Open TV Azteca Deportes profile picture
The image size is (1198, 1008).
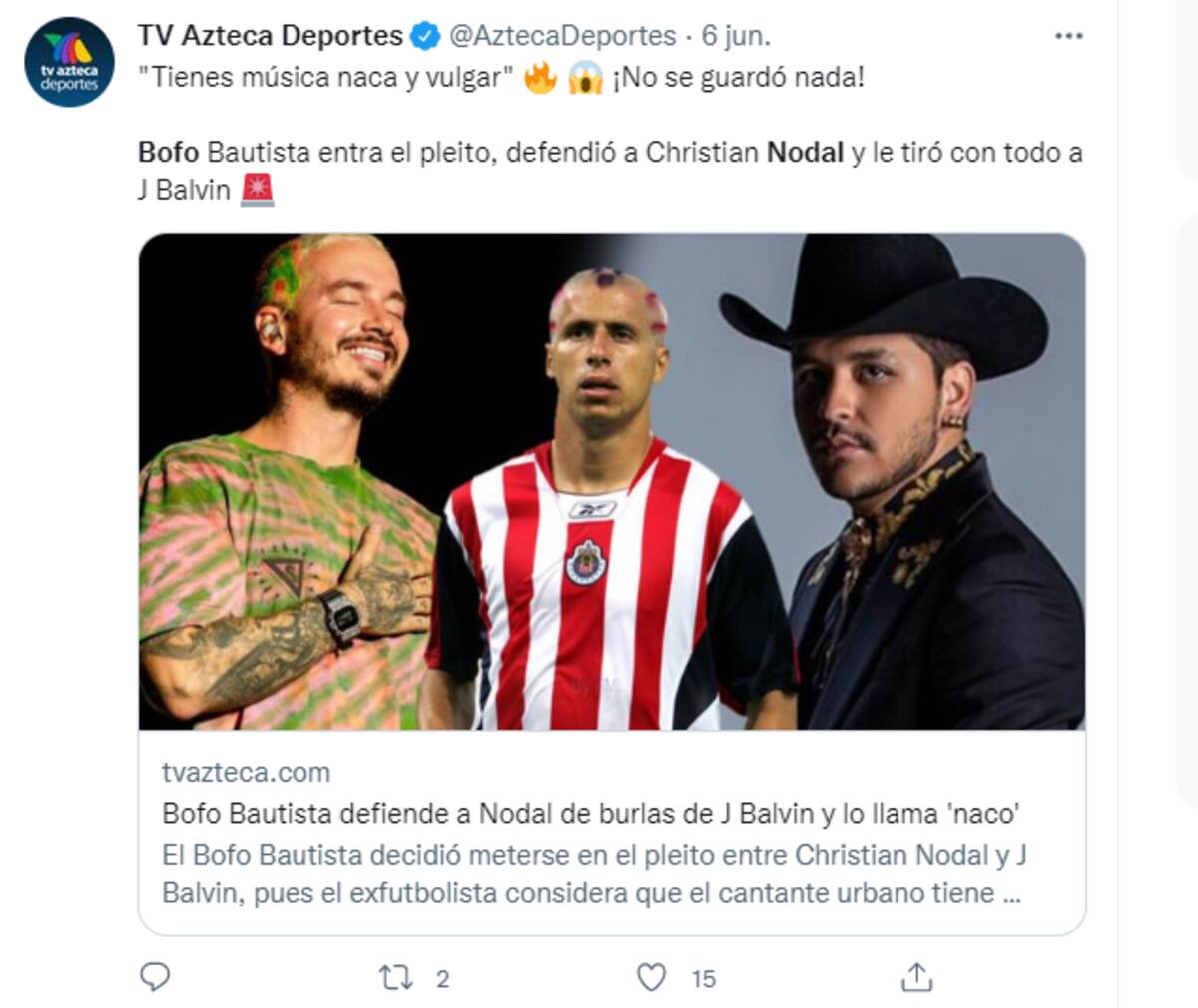click(x=69, y=61)
